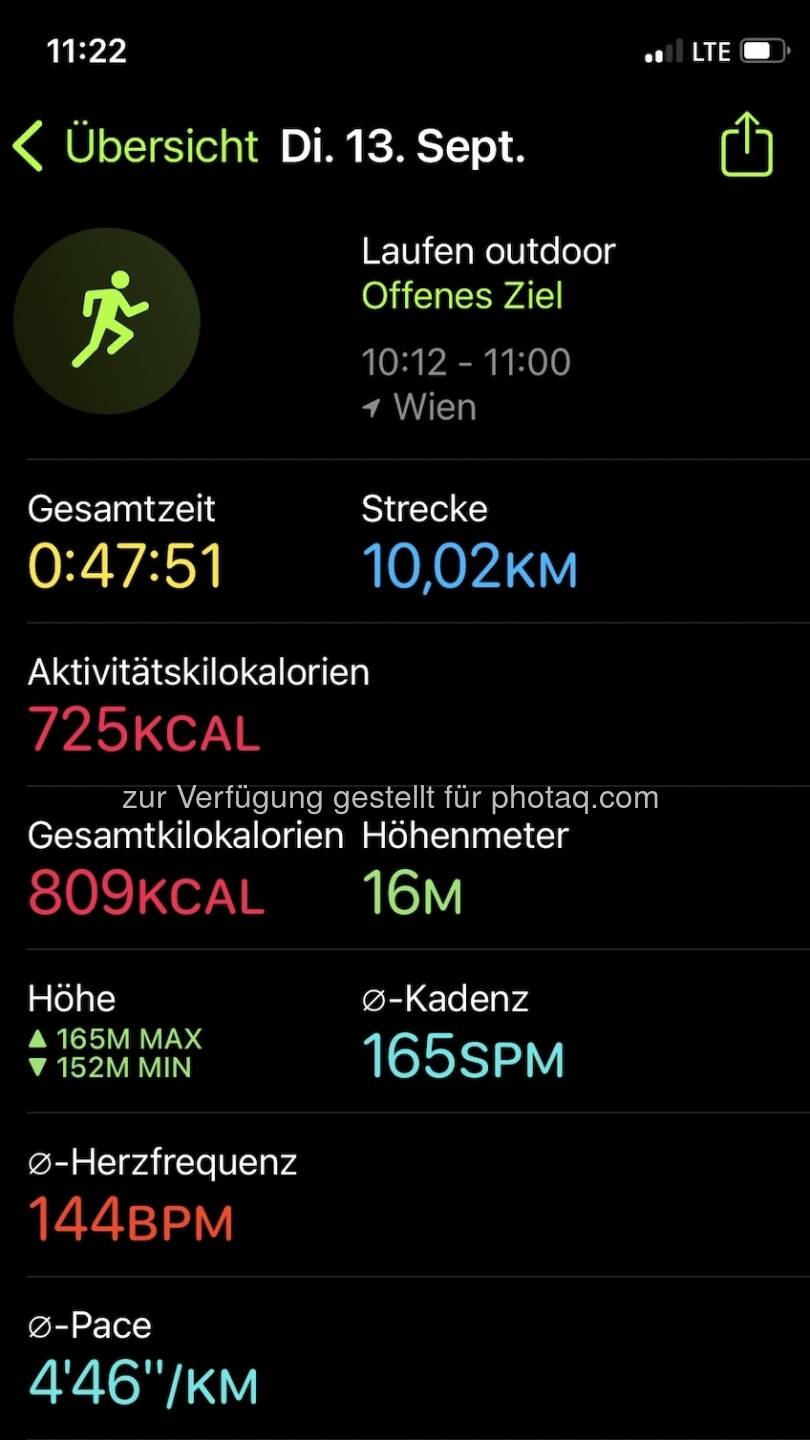Go back to Übersicht

135,146
